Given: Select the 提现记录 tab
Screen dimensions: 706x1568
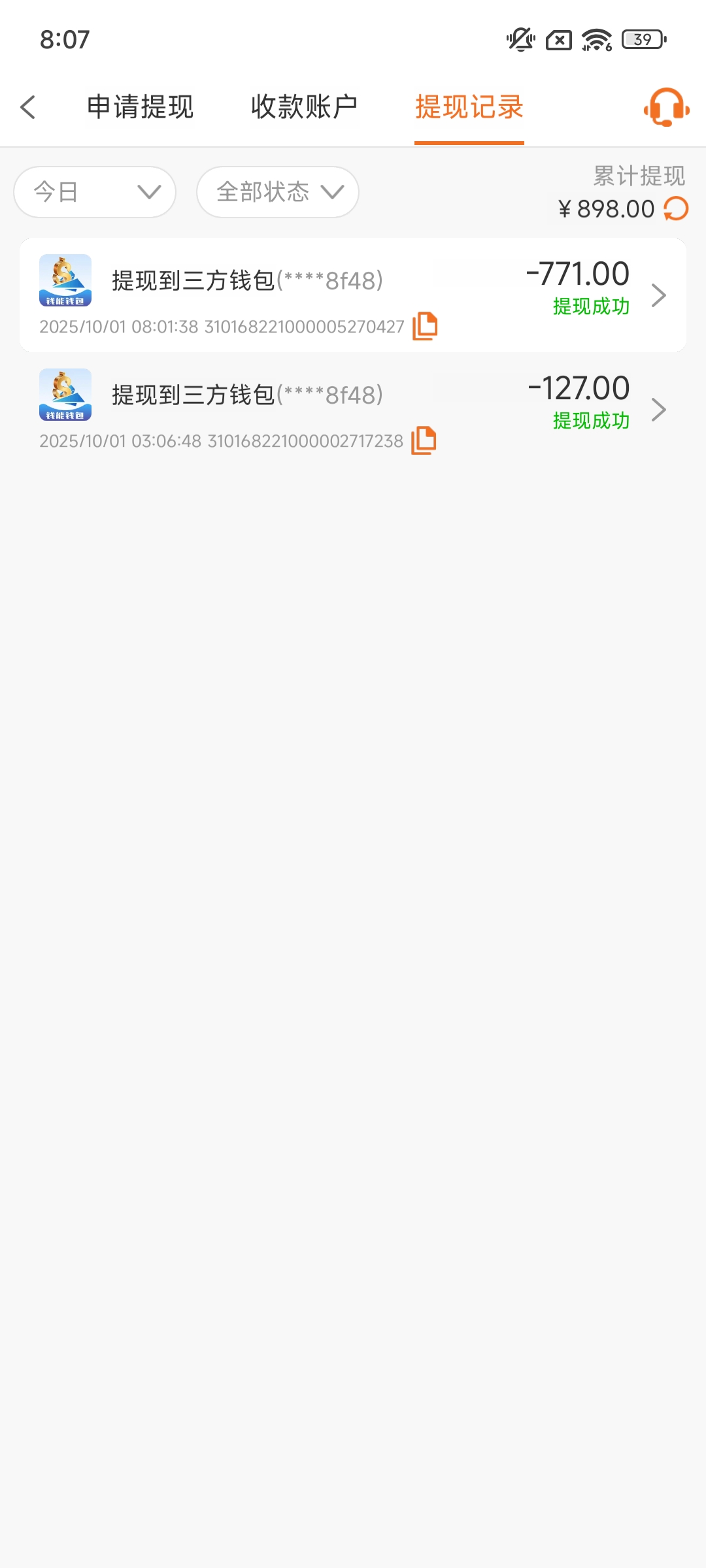Looking at the screenshot, I should tap(469, 107).
